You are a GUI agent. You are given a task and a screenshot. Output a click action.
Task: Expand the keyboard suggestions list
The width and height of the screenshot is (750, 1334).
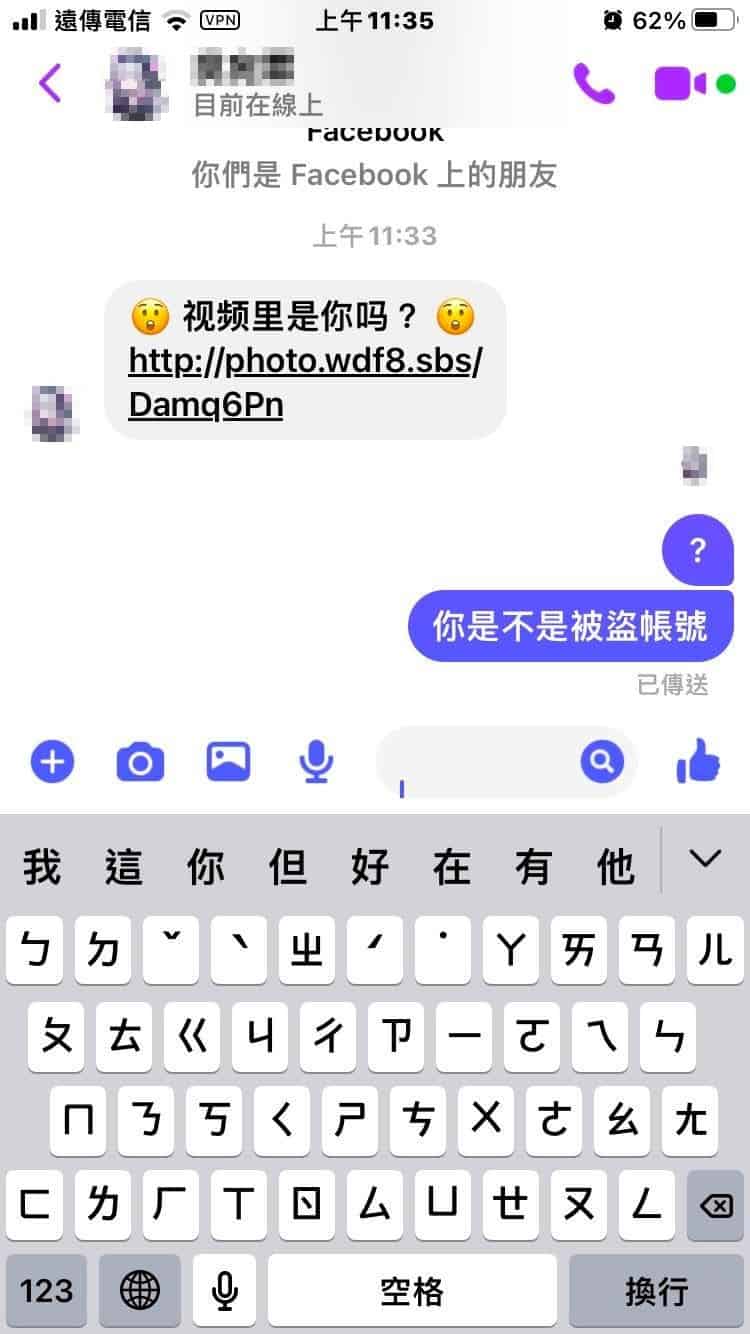pyautogui.click(x=706, y=858)
